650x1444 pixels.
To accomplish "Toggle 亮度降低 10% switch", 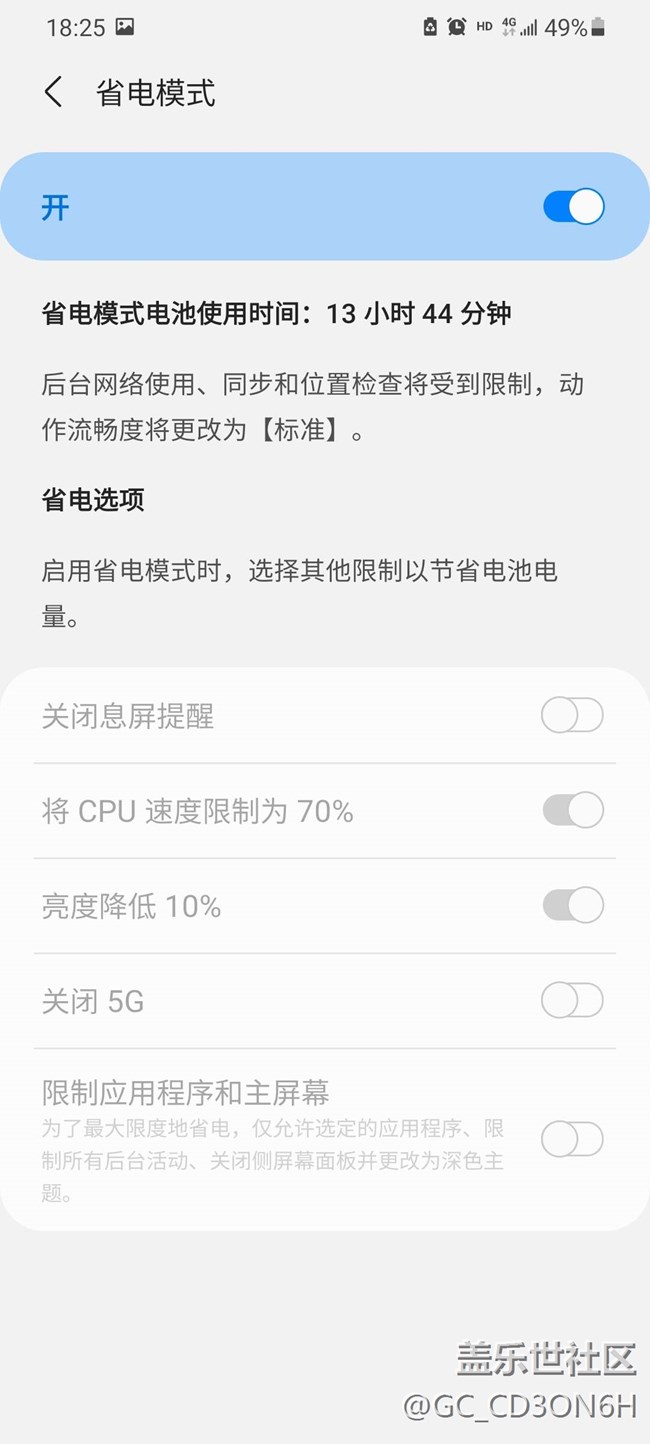I will [572, 905].
